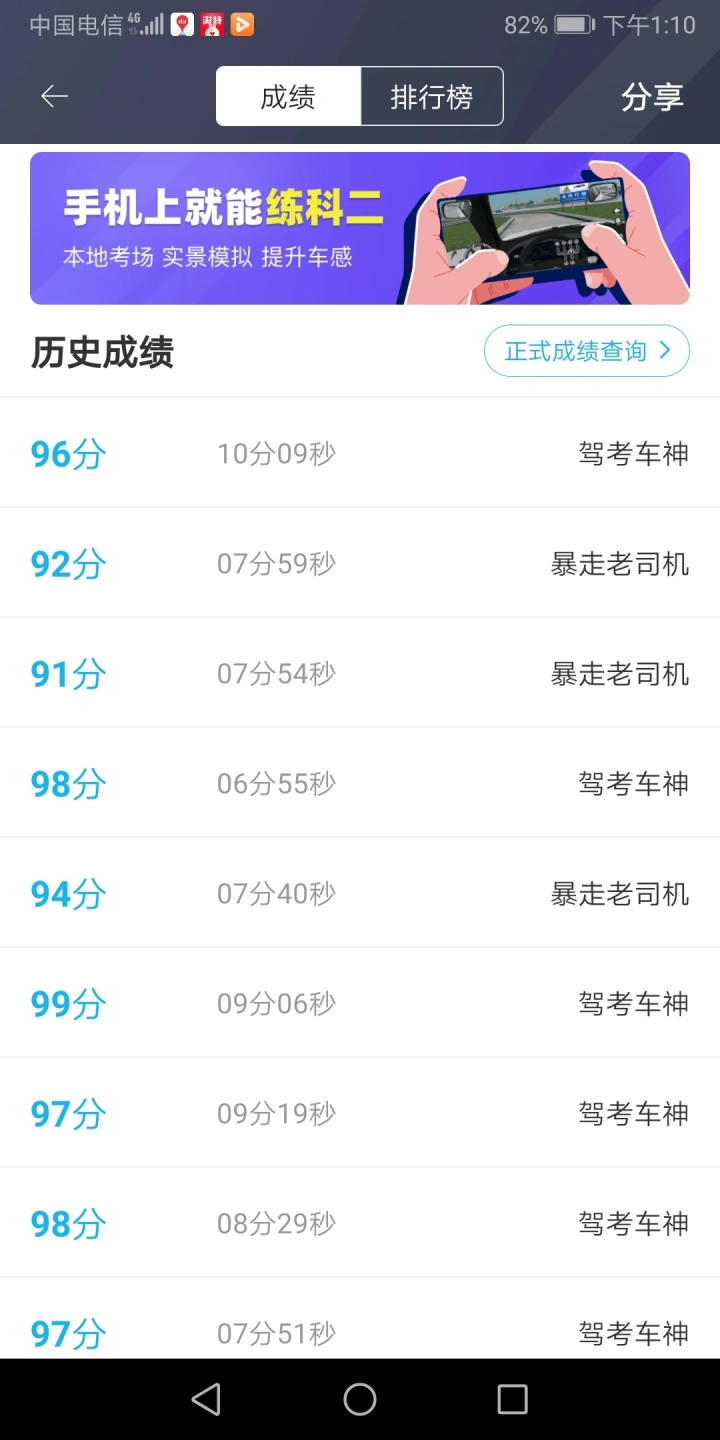The width and height of the screenshot is (720, 1440).
Task: Open the 94分 record at 07分40秒
Action: (x=360, y=894)
